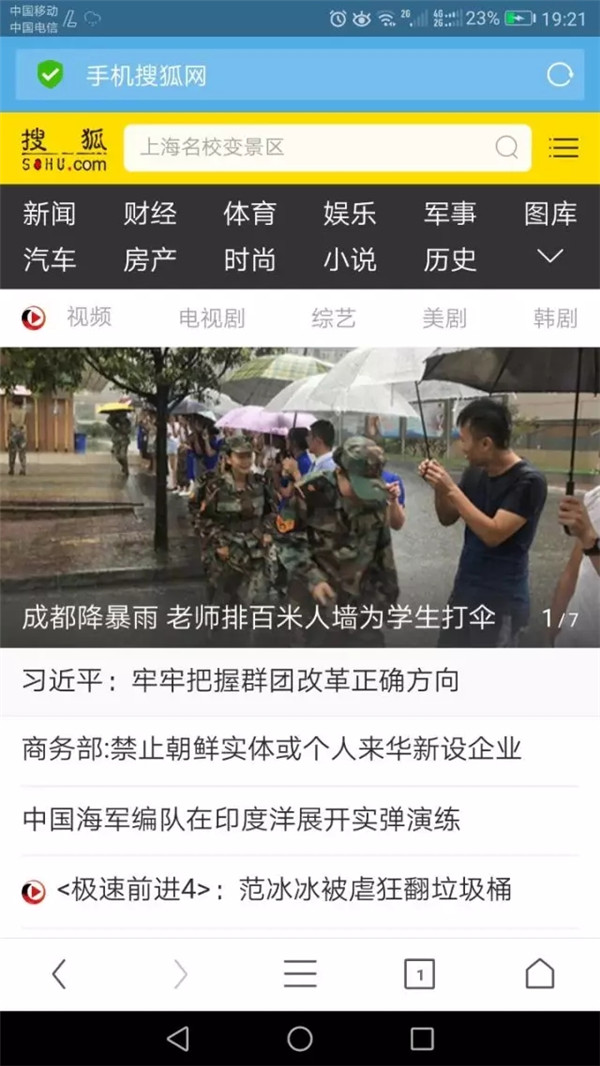This screenshot has height=1066, width=600.
Task: Expand more channels with the down chevron
Action: [x=550, y=257]
